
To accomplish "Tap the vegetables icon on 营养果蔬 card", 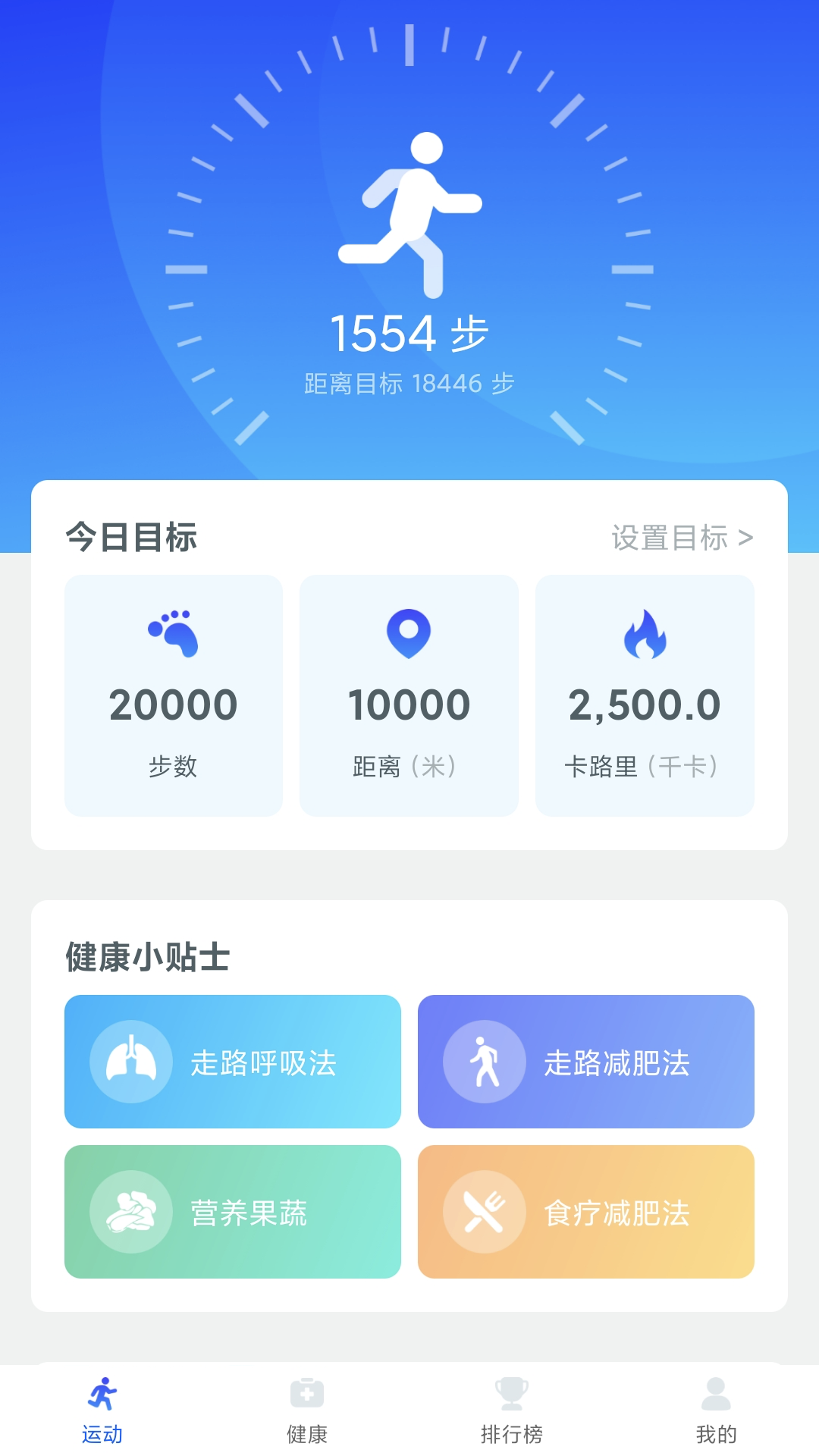I will click(131, 1212).
